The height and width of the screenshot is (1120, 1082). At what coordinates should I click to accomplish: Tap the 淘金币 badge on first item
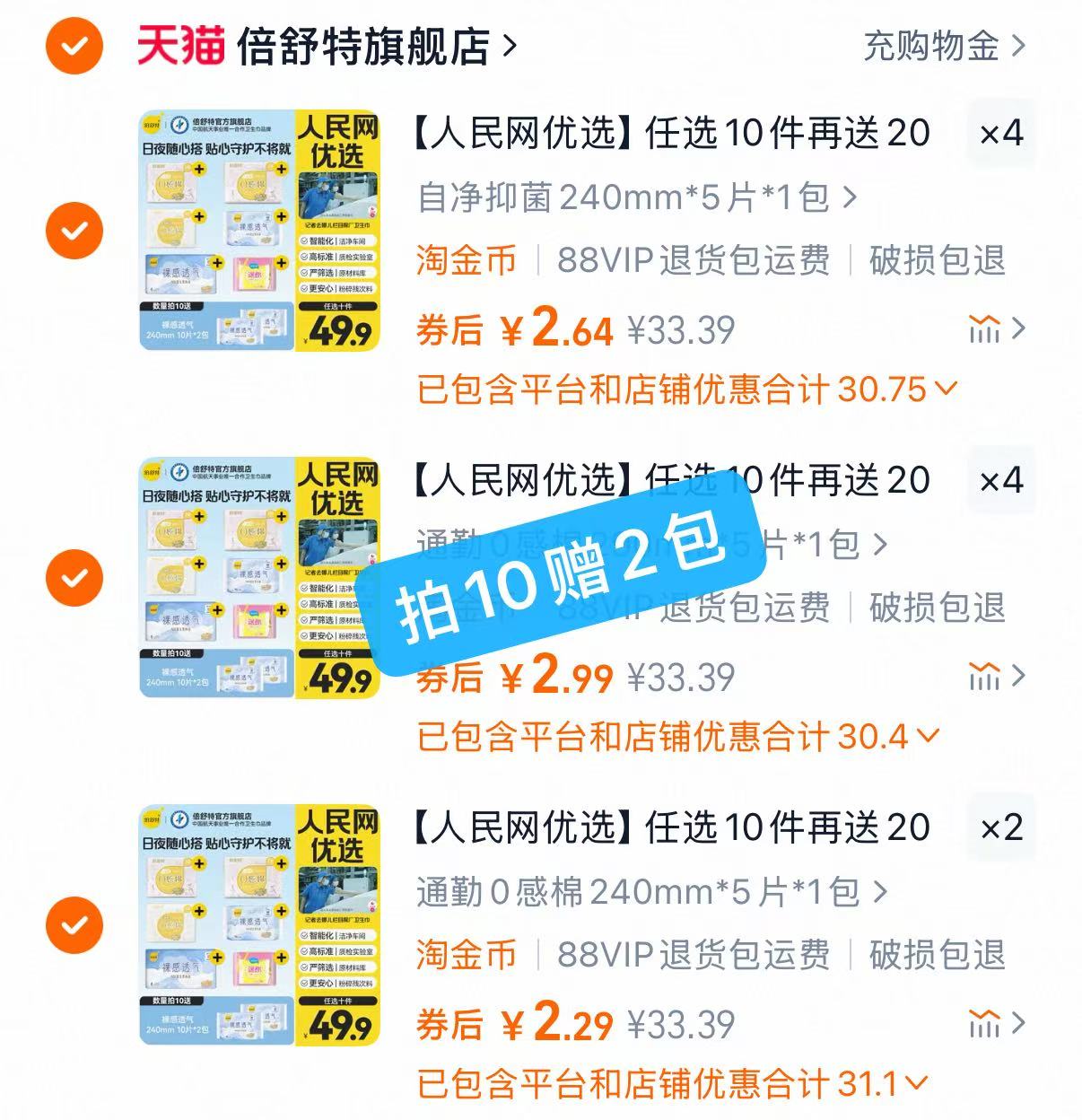[467, 260]
